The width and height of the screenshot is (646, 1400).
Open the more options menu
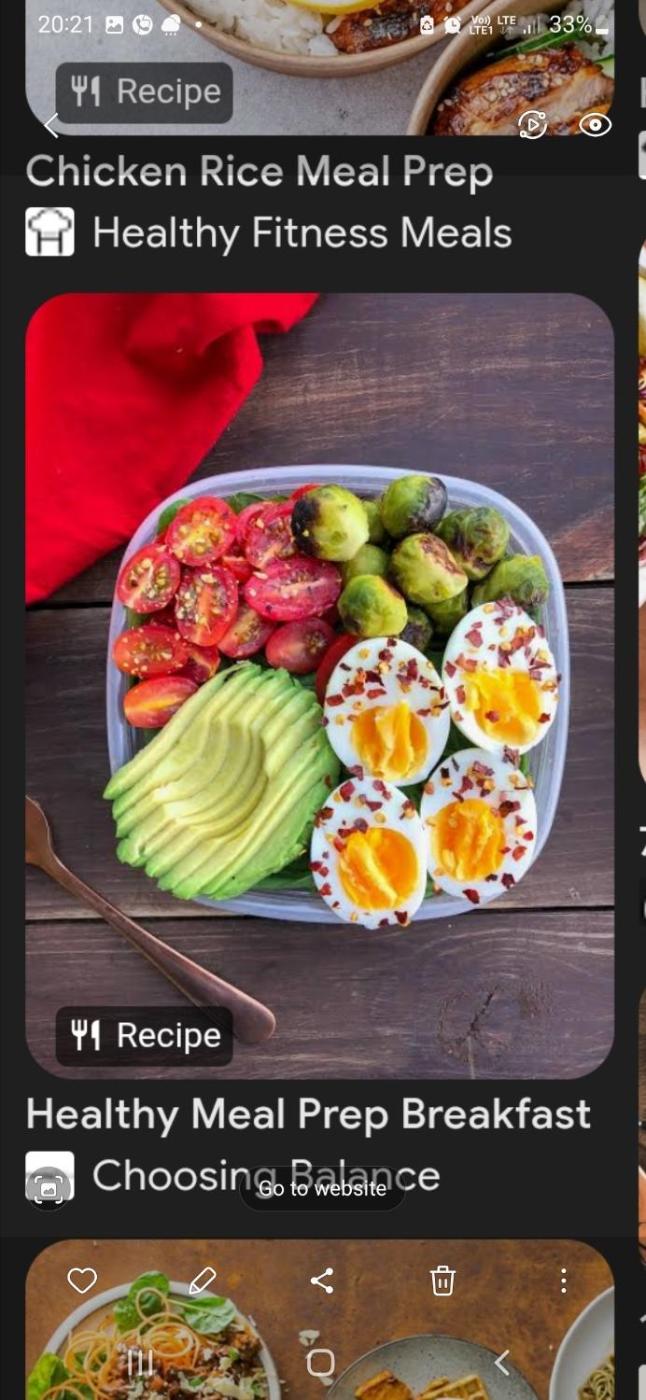click(x=563, y=1280)
